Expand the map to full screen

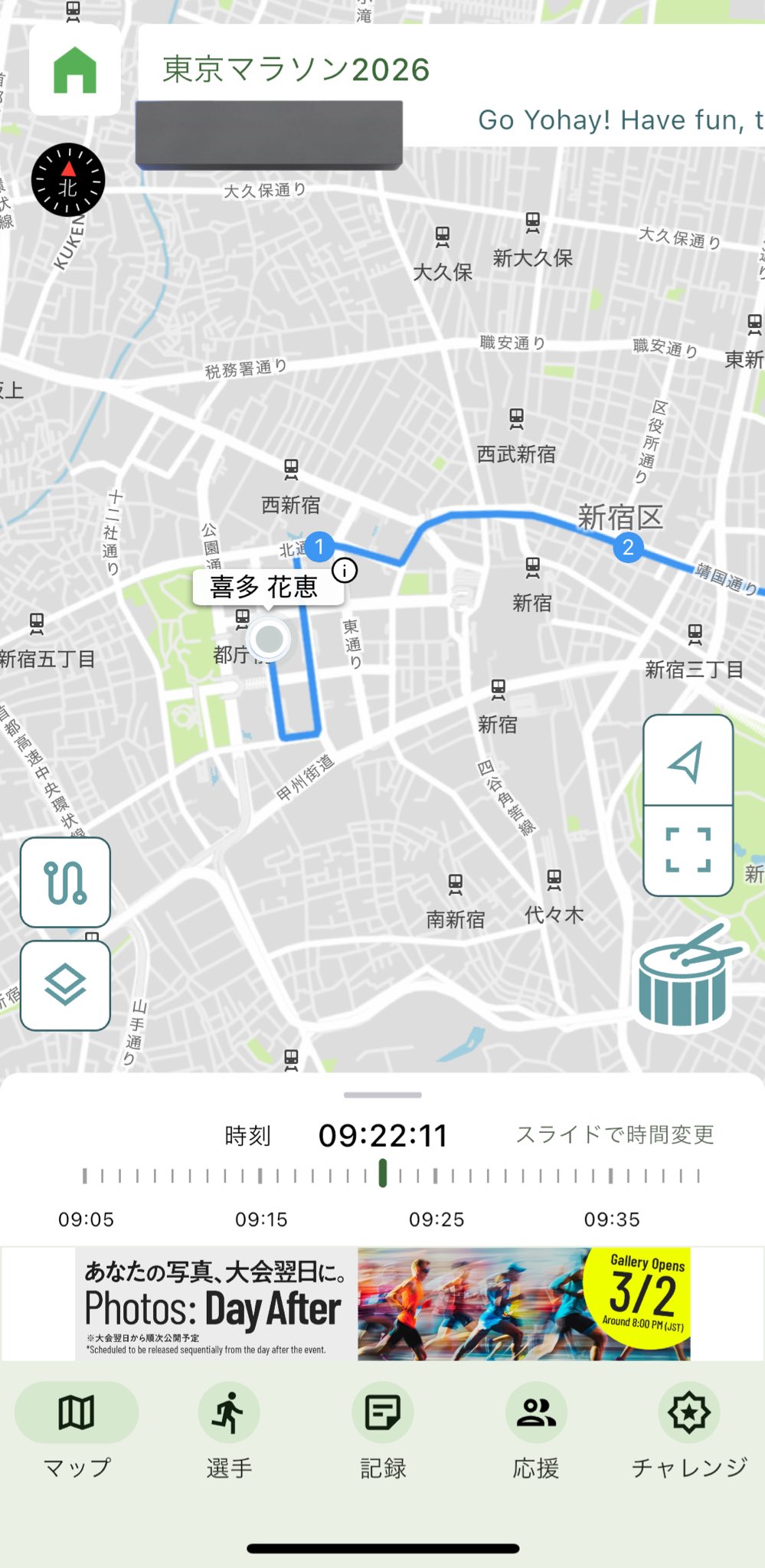point(688,850)
